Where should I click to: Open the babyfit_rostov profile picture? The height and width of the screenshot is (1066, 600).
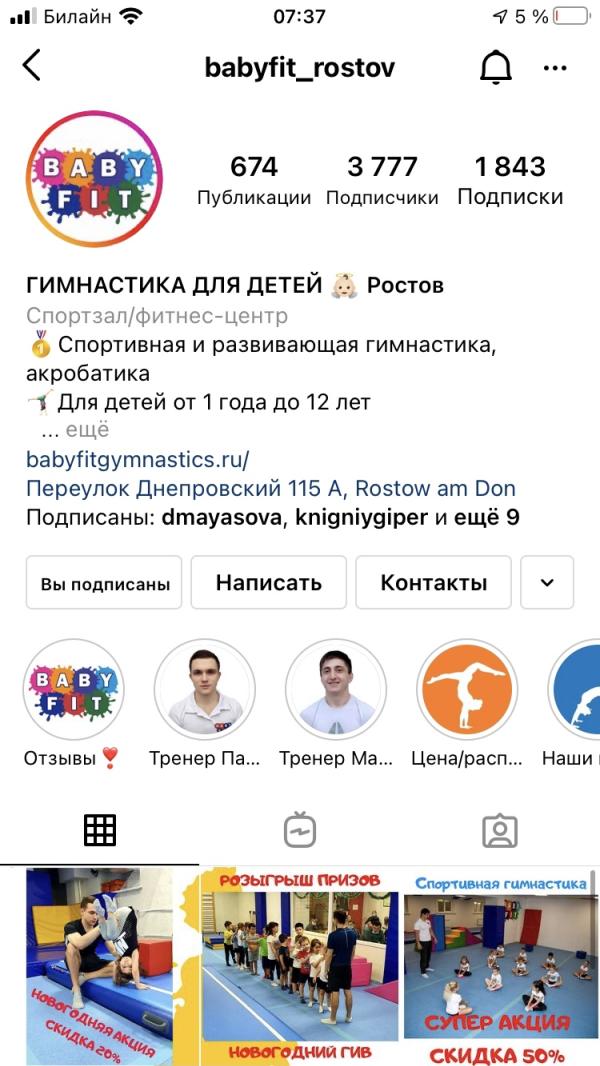point(93,179)
